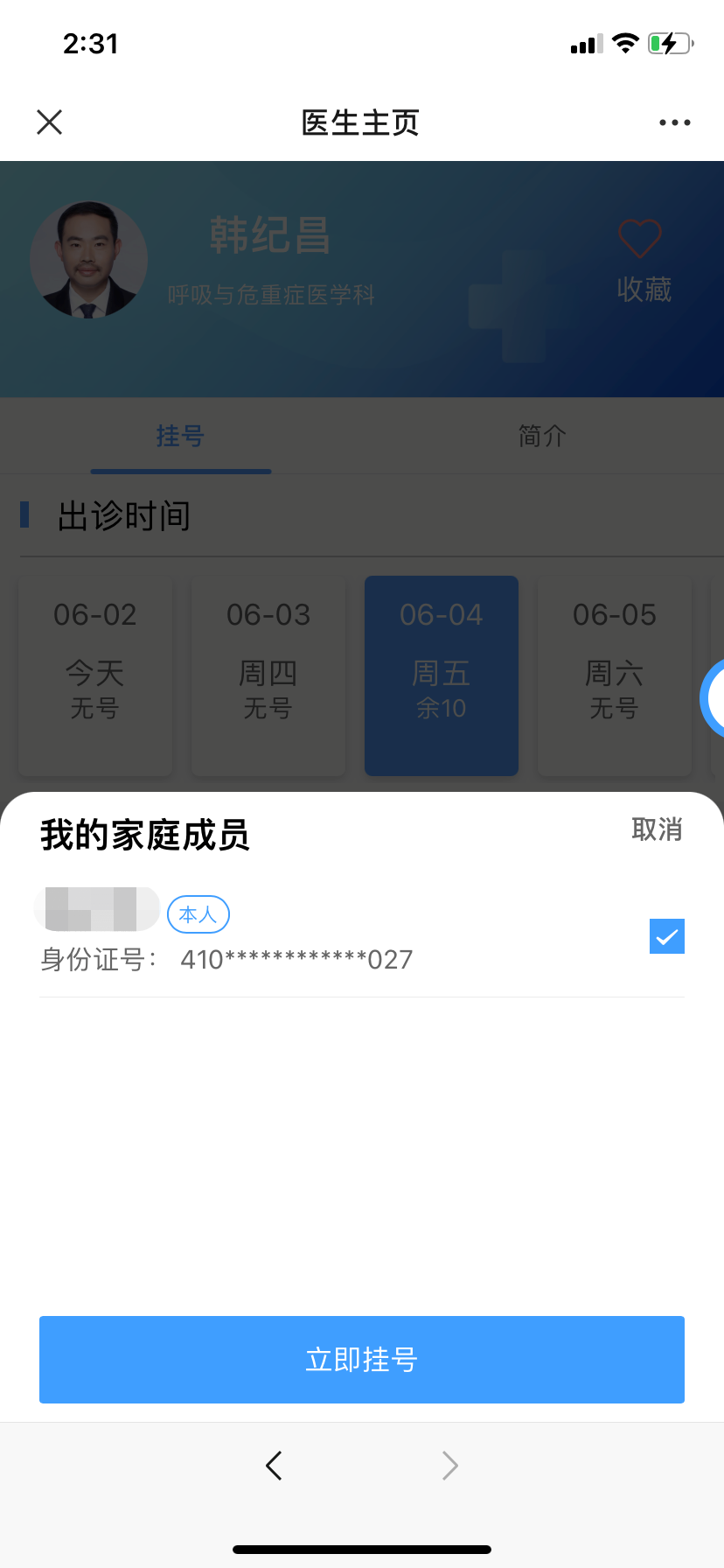Open the three-dot overflow menu
The width and height of the screenshot is (724, 1568).
click(675, 122)
